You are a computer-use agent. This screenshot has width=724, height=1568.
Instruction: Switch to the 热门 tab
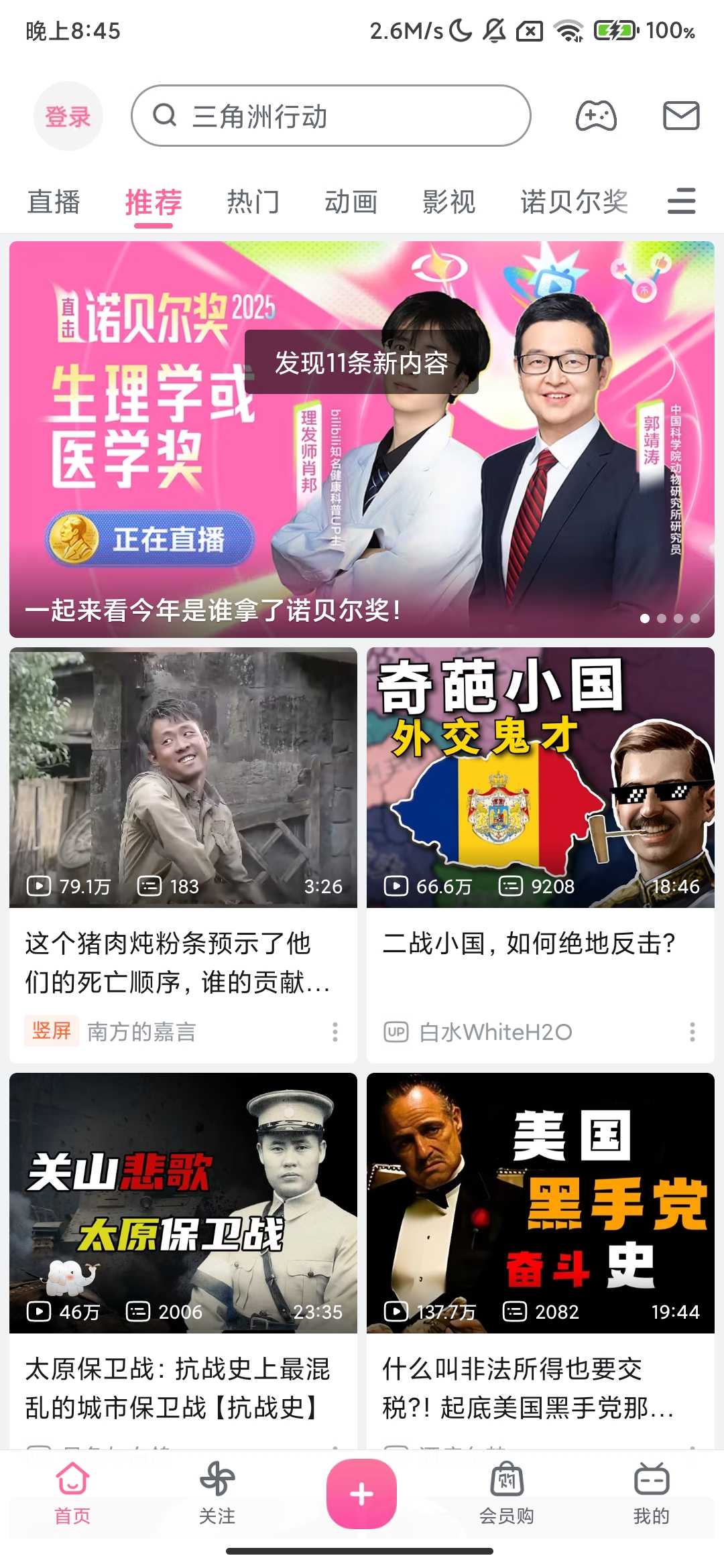pyautogui.click(x=253, y=202)
